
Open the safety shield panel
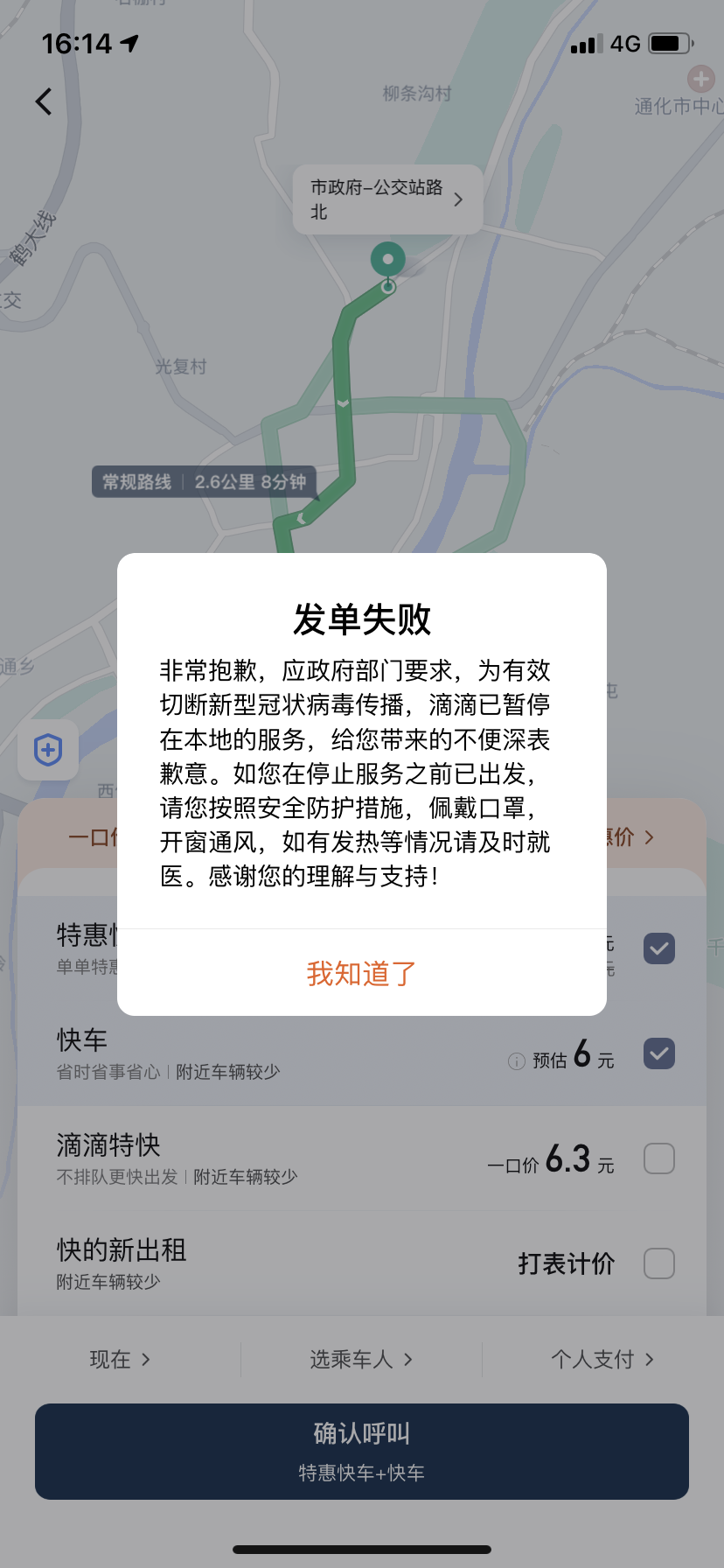[x=48, y=751]
